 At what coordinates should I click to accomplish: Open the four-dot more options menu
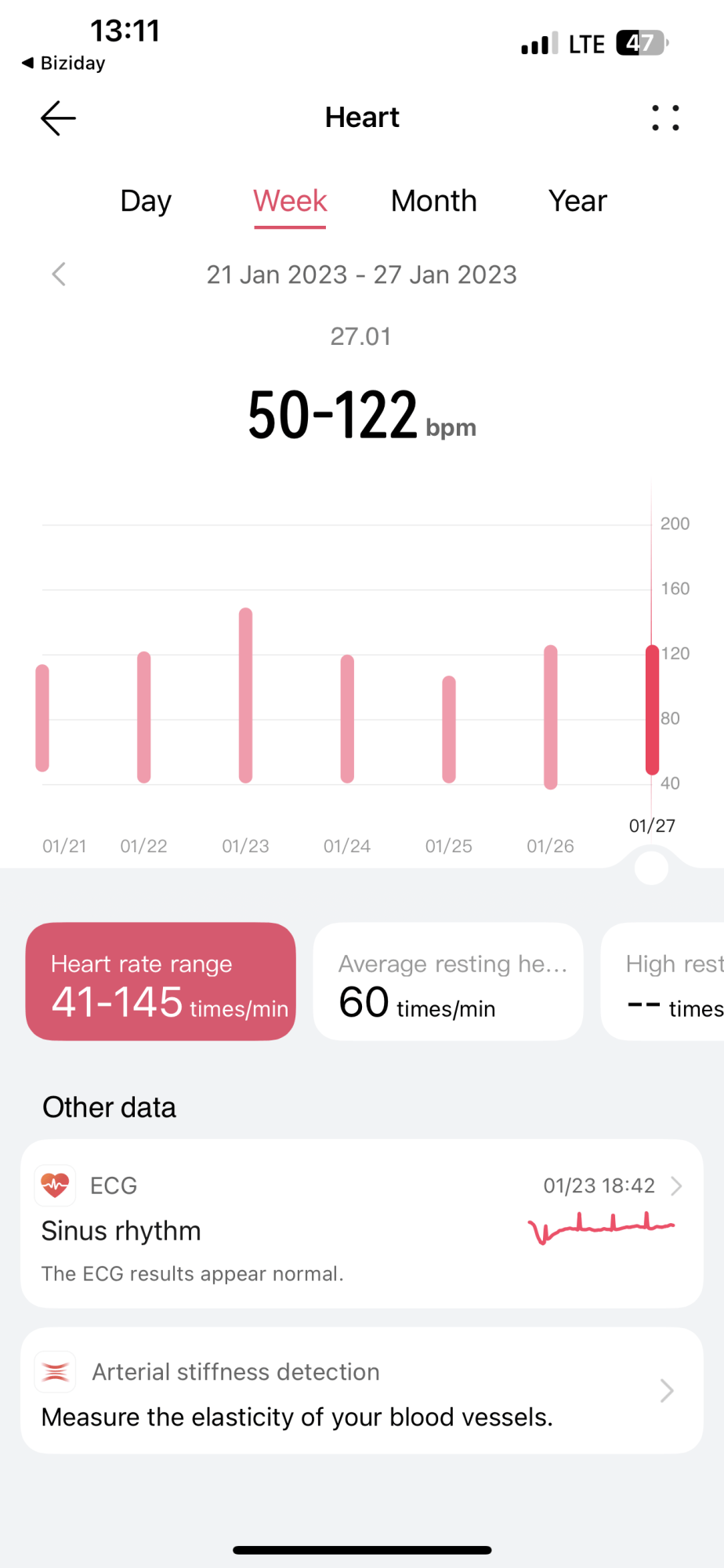[x=665, y=118]
